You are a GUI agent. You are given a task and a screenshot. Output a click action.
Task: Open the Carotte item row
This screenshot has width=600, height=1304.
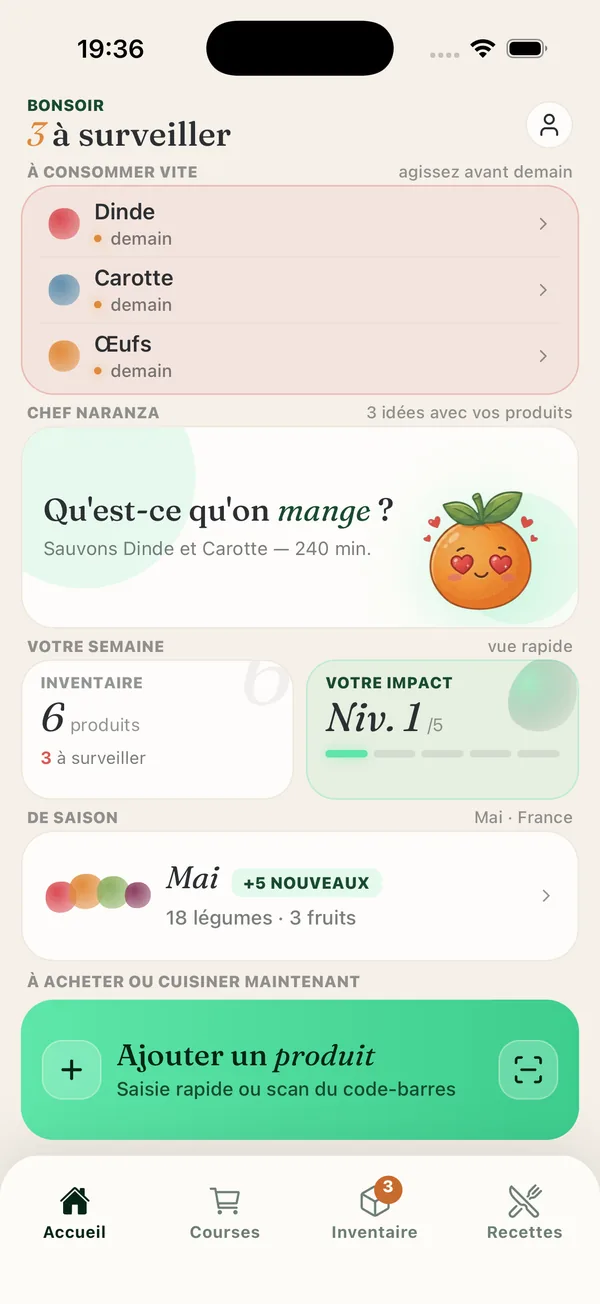[300, 290]
